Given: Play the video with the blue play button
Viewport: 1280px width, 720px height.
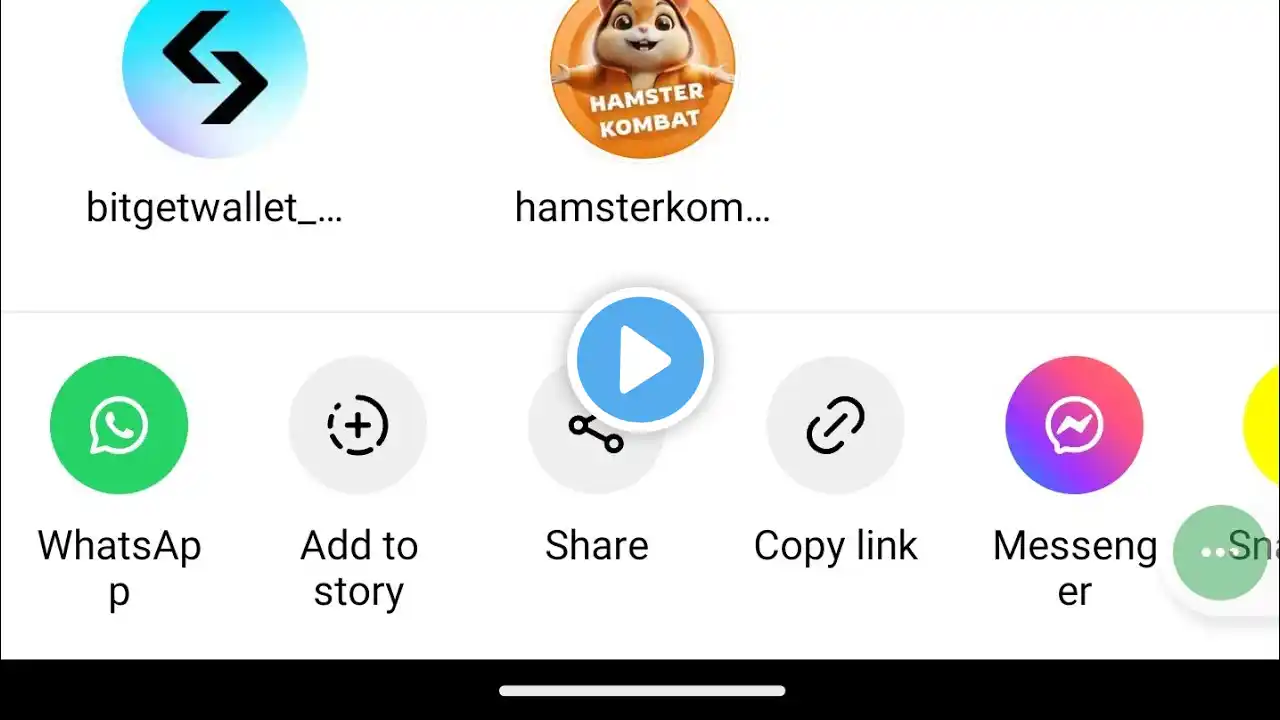Looking at the screenshot, I should click(x=640, y=360).
